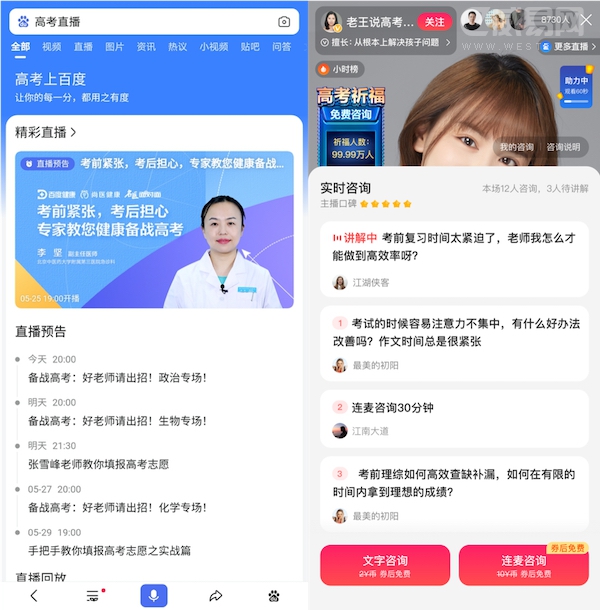Switch to the 视频 tab
The width and height of the screenshot is (600, 610).
(x=52, y=47)
